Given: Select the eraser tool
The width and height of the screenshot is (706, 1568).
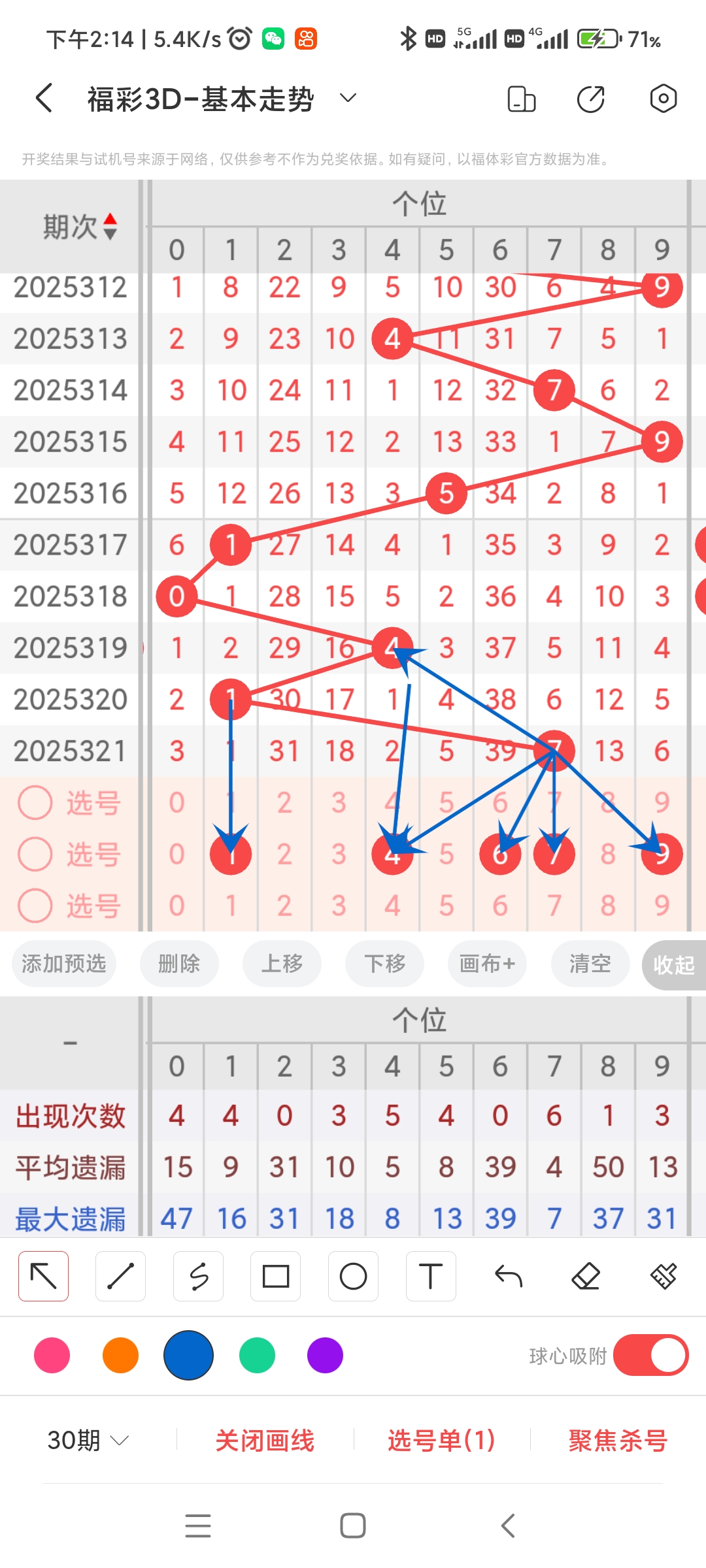Looking at the screenshot, I should click(587, 1275).
